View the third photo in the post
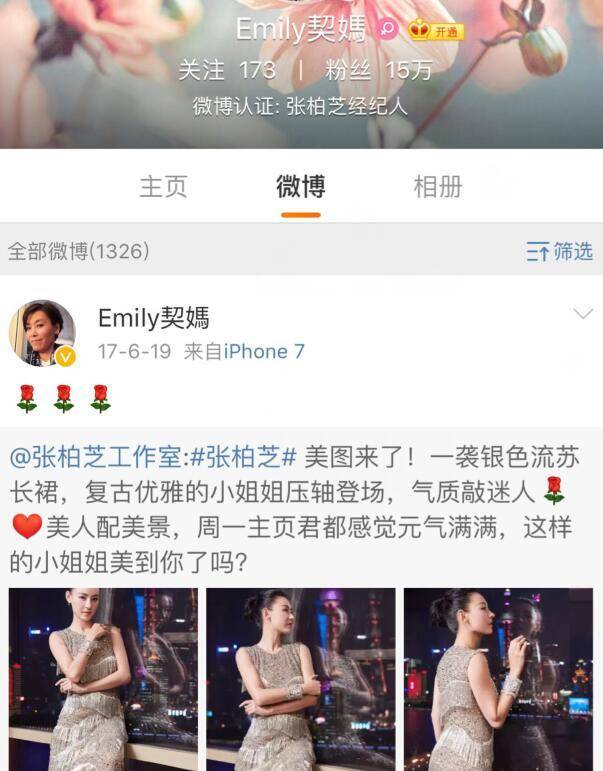 click(x=498, y=679)
